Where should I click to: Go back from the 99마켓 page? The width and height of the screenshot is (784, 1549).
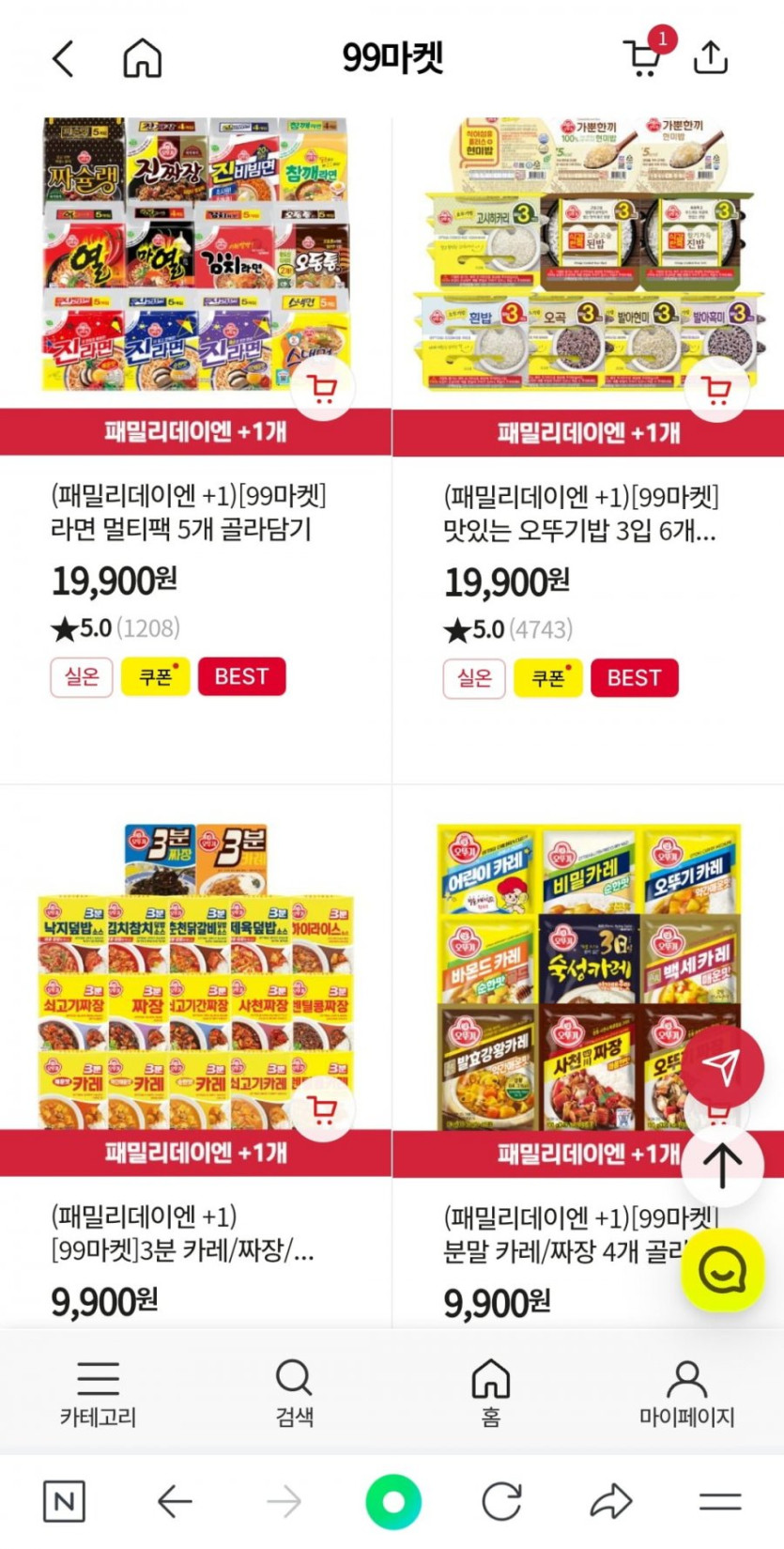pos(63,58)
